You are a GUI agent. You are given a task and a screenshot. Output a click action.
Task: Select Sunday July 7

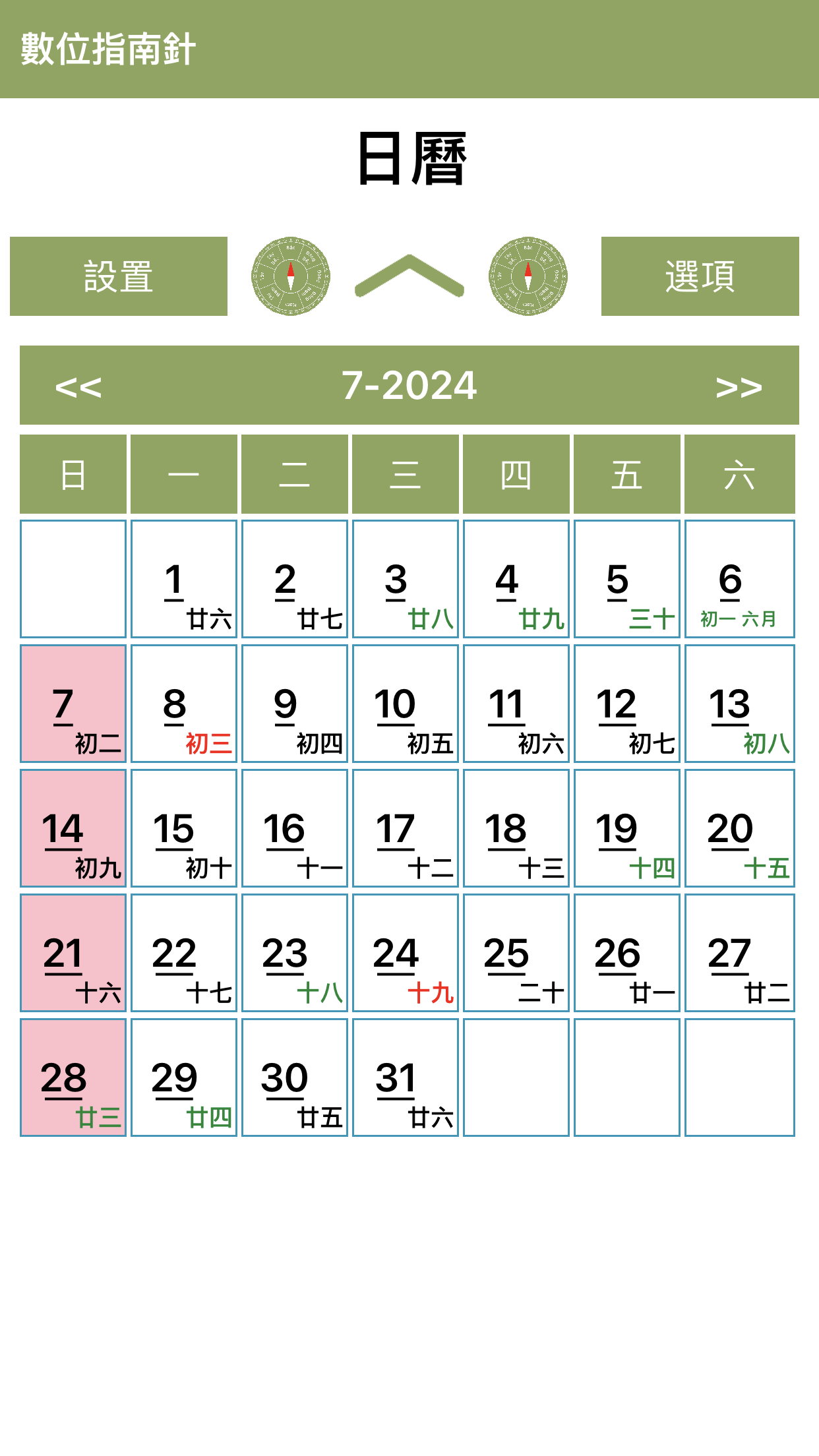pyautogui.click(x=73, y=704)
